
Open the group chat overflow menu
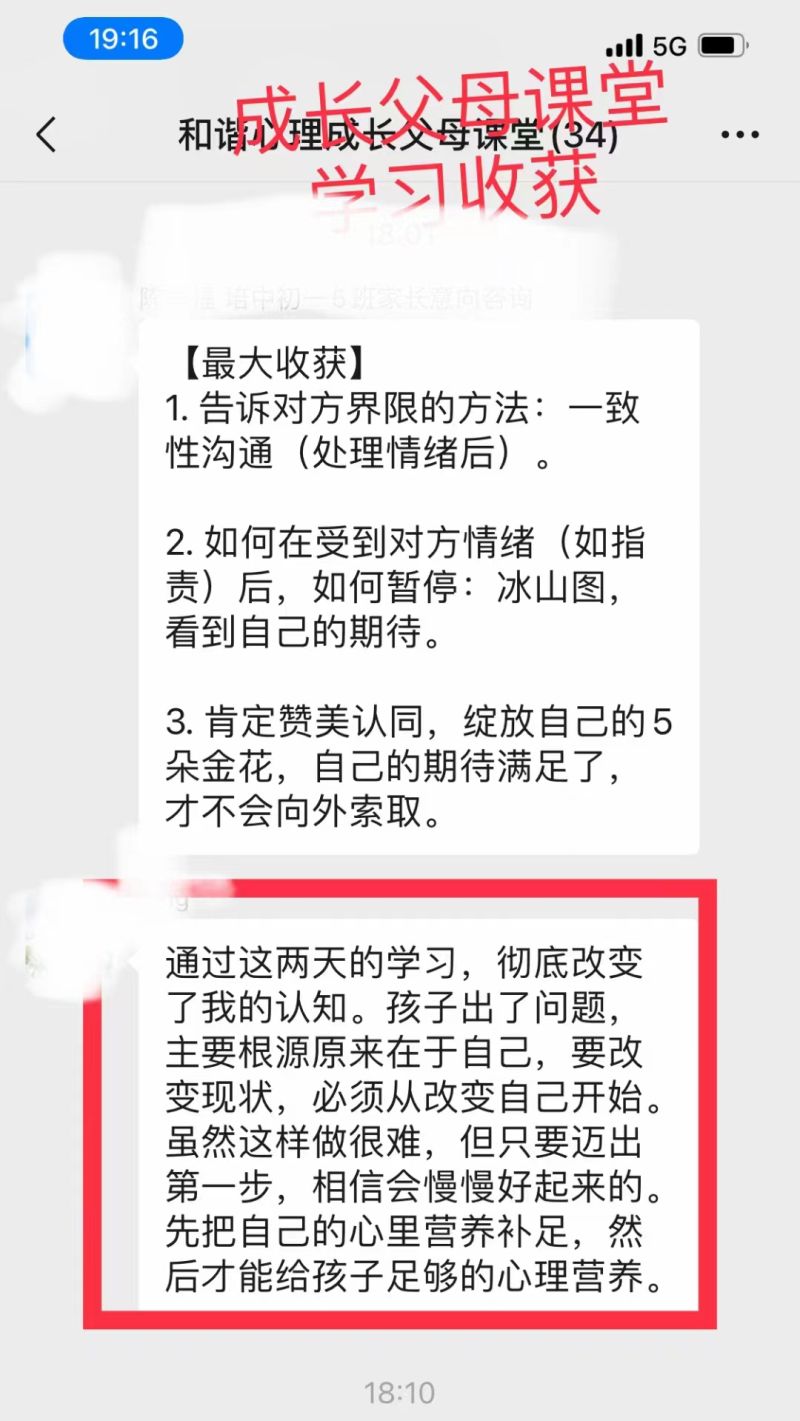pyautogui.click(x=739, y=135)
